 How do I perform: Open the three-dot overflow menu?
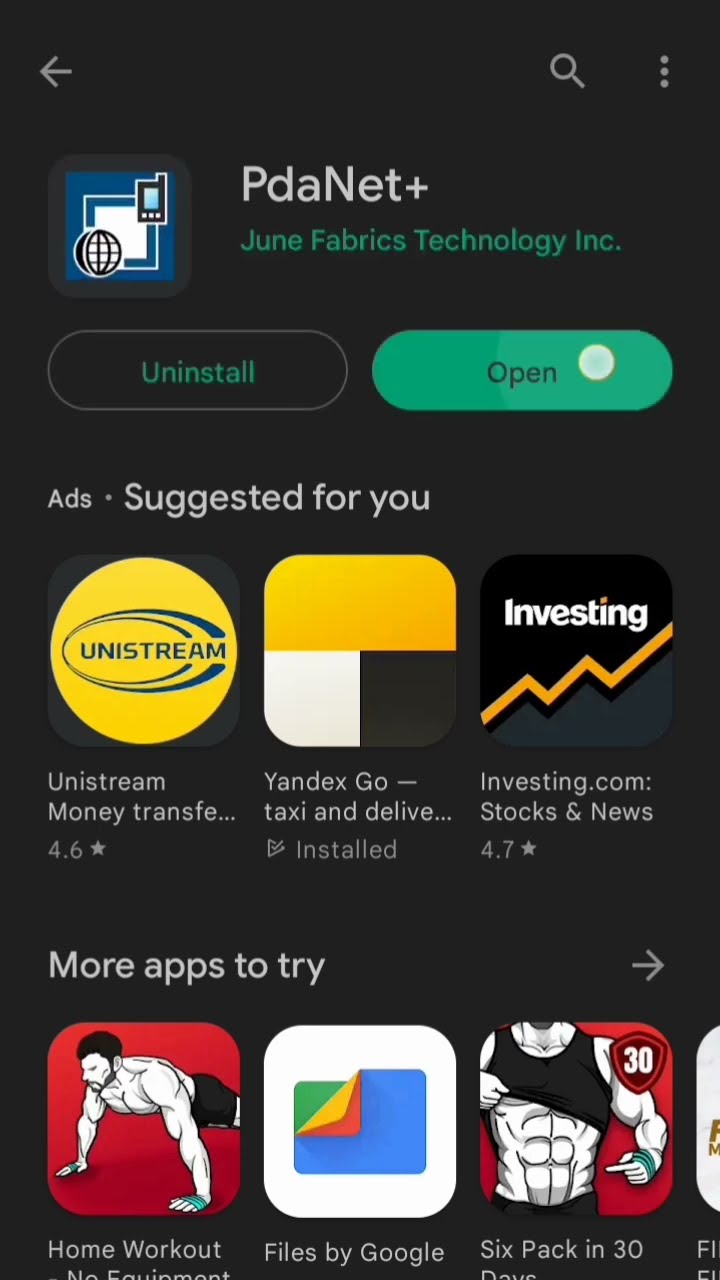click(x=664, y=71)
